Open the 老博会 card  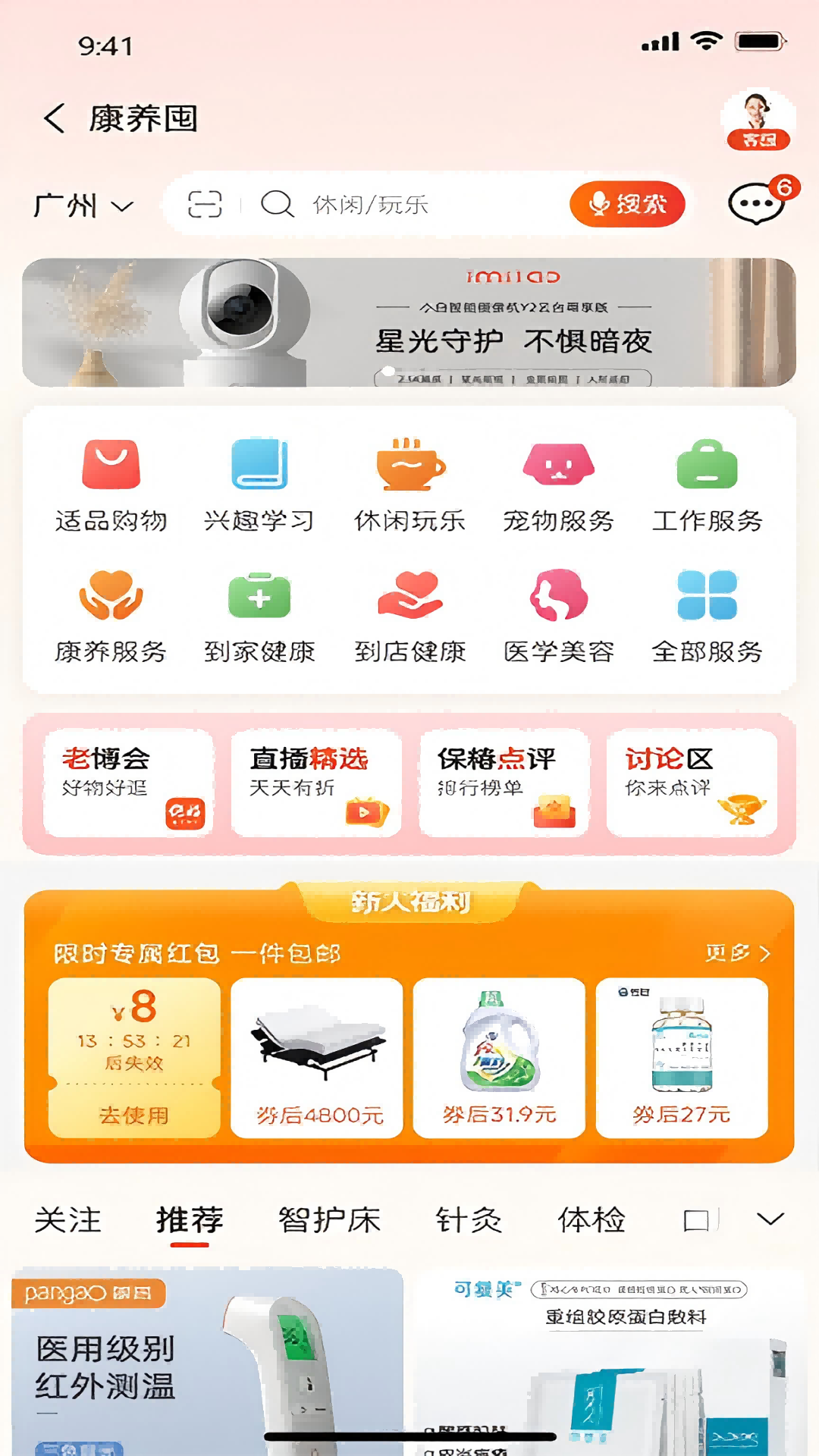click(x=129, y=783)
